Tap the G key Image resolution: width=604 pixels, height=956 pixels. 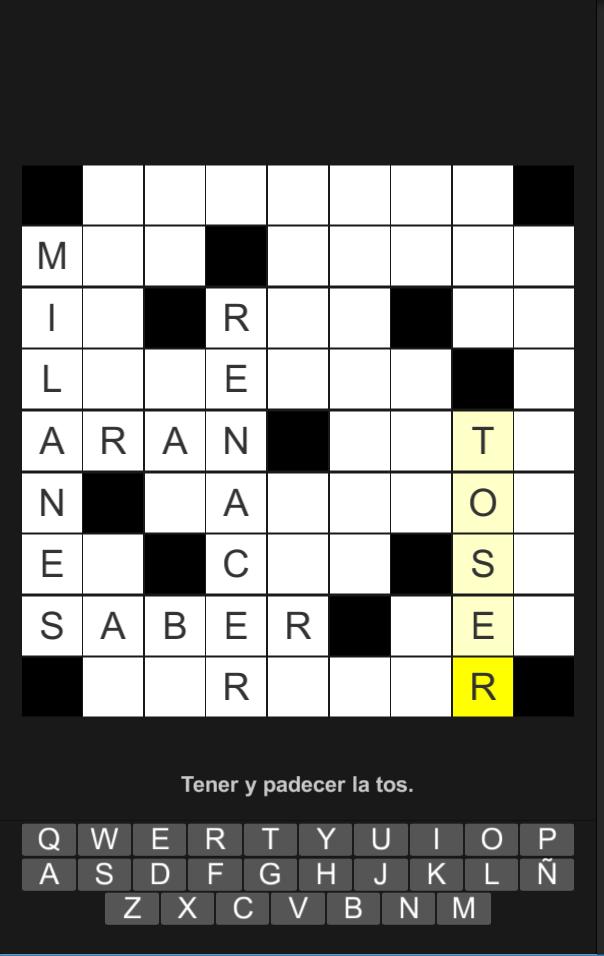pyautogui.click(x=270, y=874)
